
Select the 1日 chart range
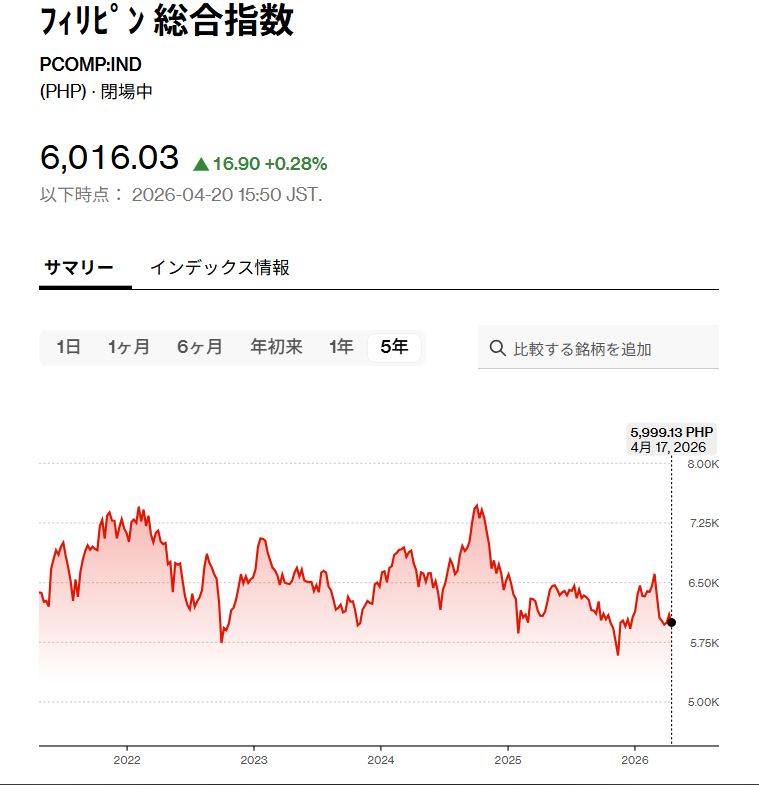click(x=68, y=347)
